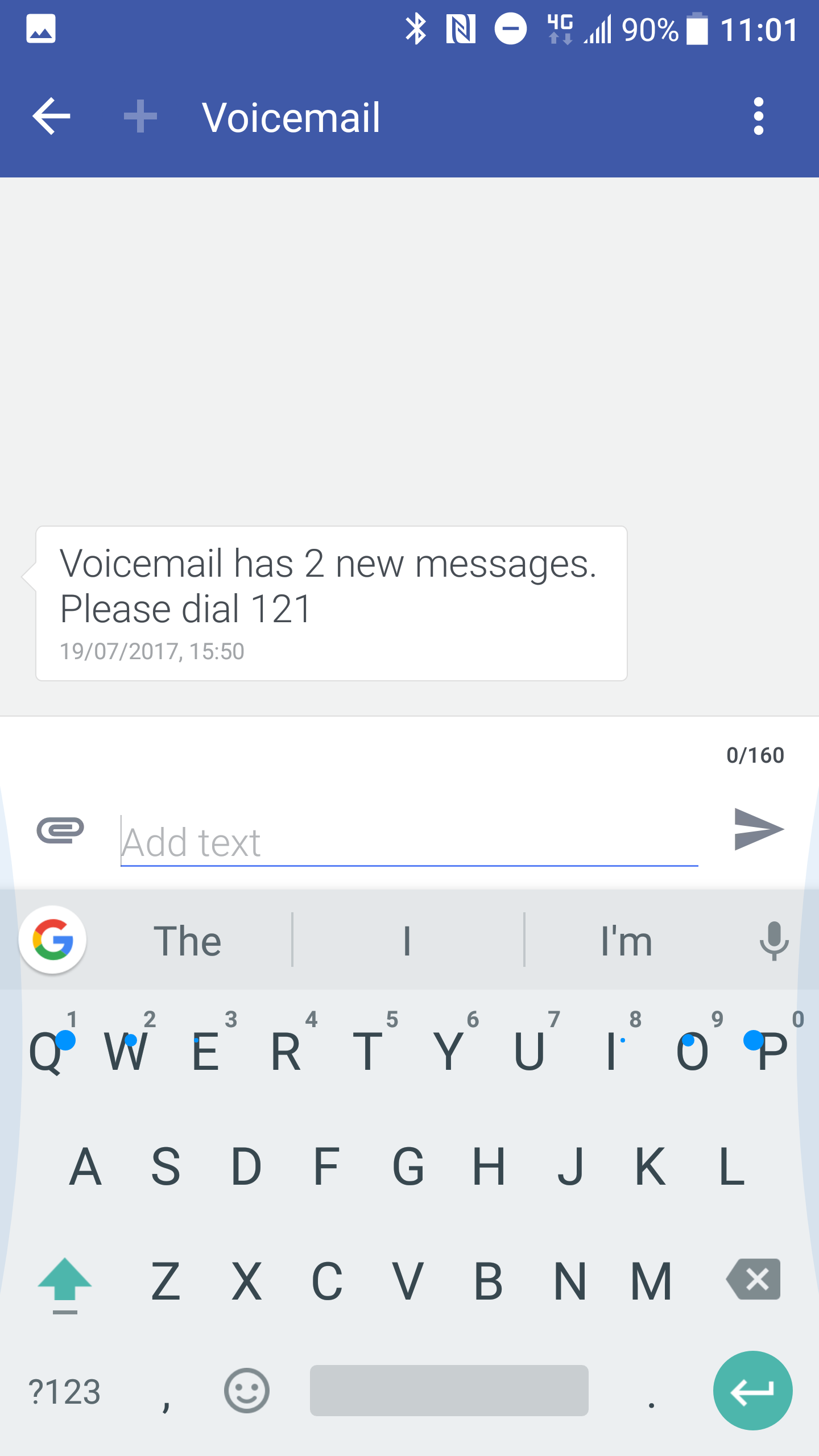Tap the green enter key
This screenshot has height=1456, width=819.
[x=753, y=1391]
